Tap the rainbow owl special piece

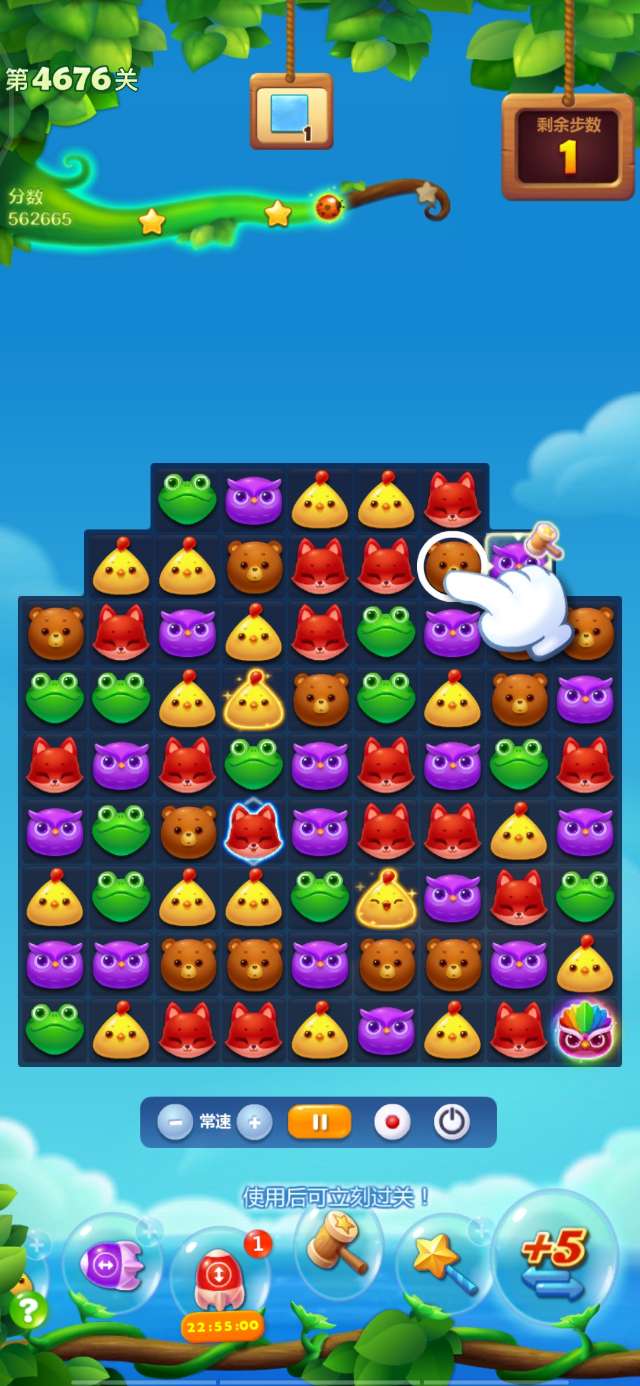(585, 1031)
